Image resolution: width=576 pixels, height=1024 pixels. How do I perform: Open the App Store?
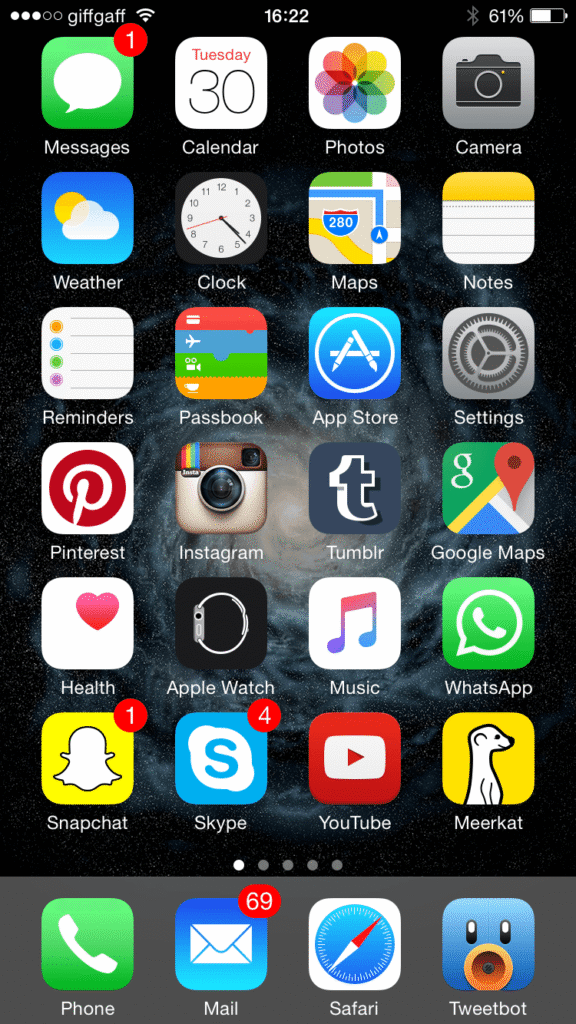[355, 353]
